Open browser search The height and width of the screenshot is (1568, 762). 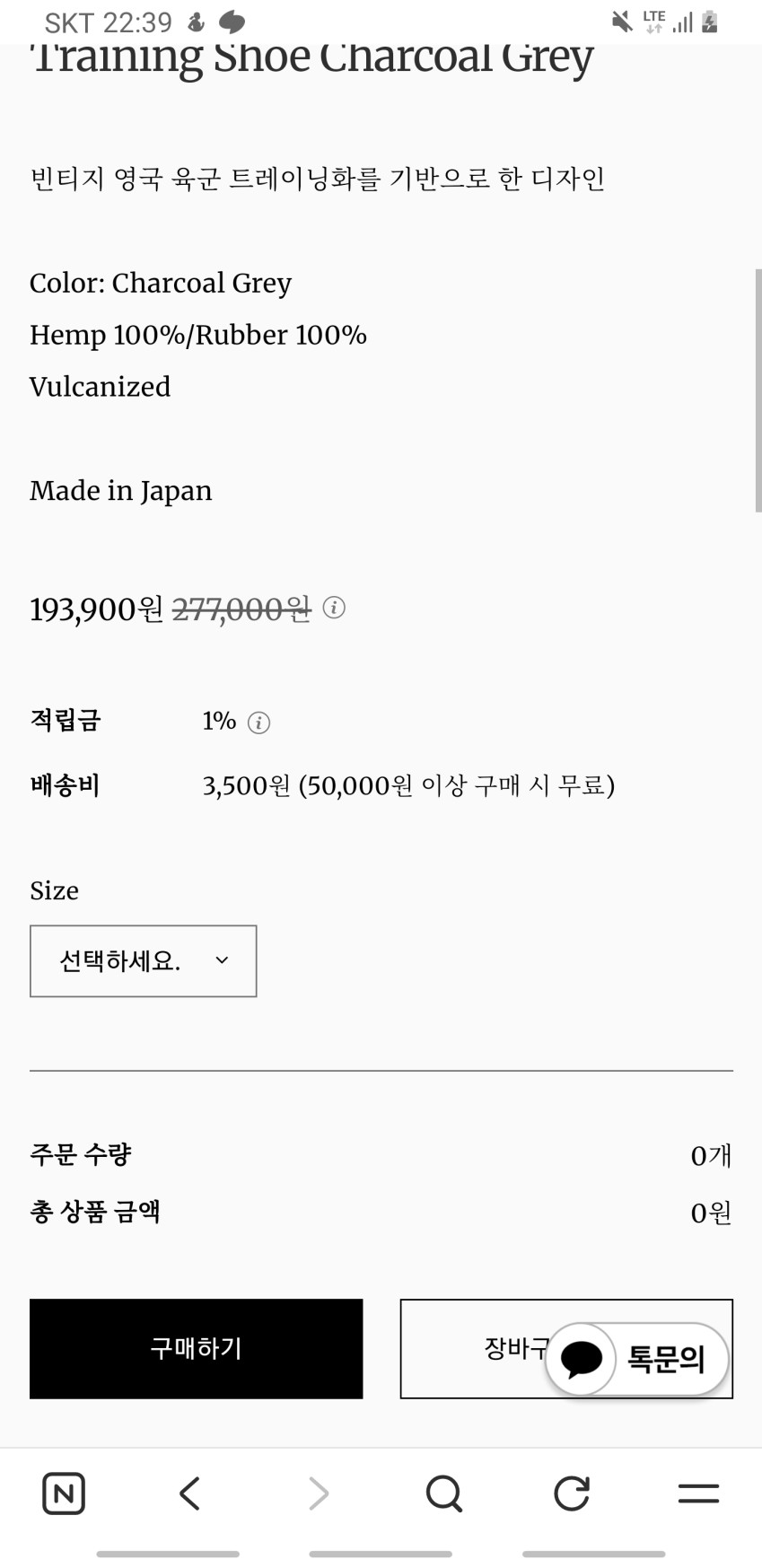(443, 1494)
